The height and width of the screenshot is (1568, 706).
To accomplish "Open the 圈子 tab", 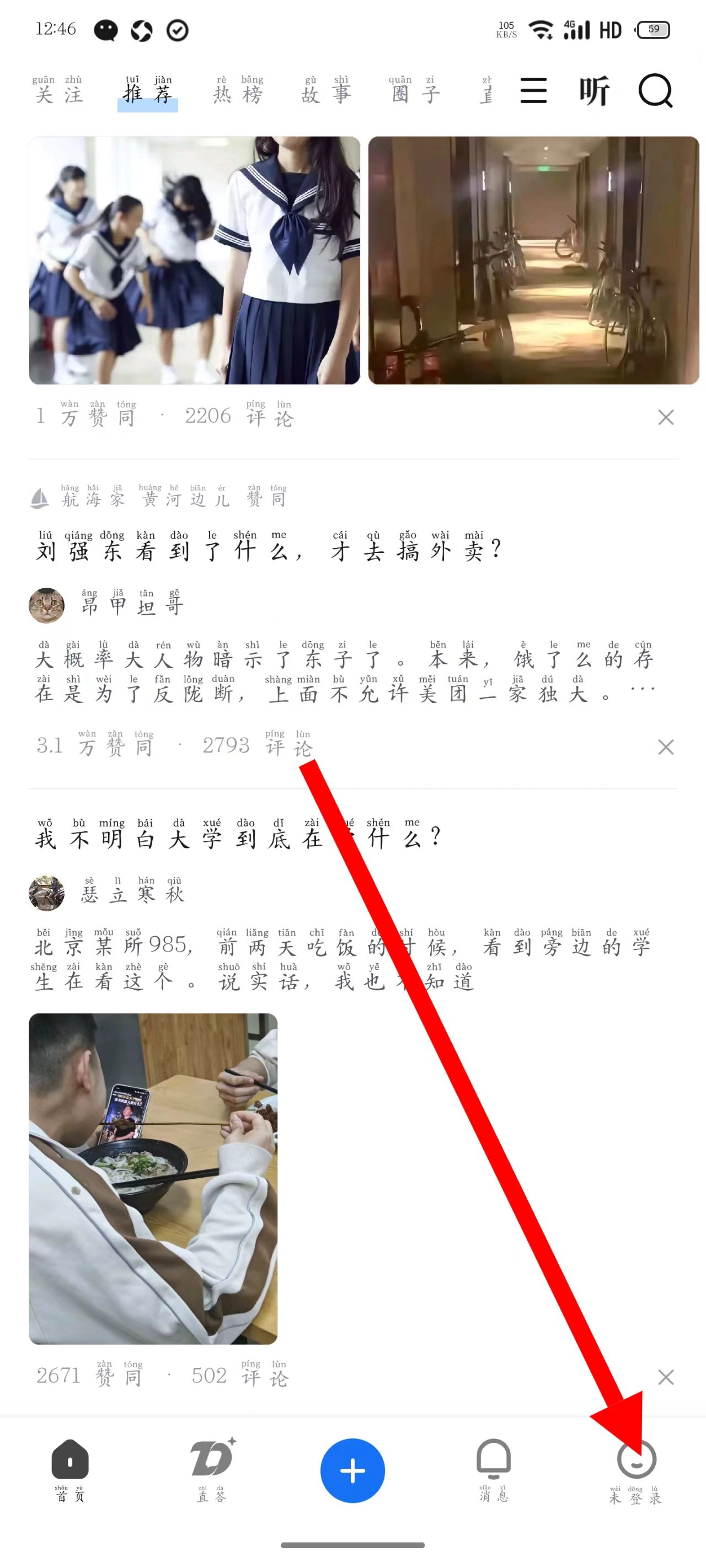I will 415,92.
